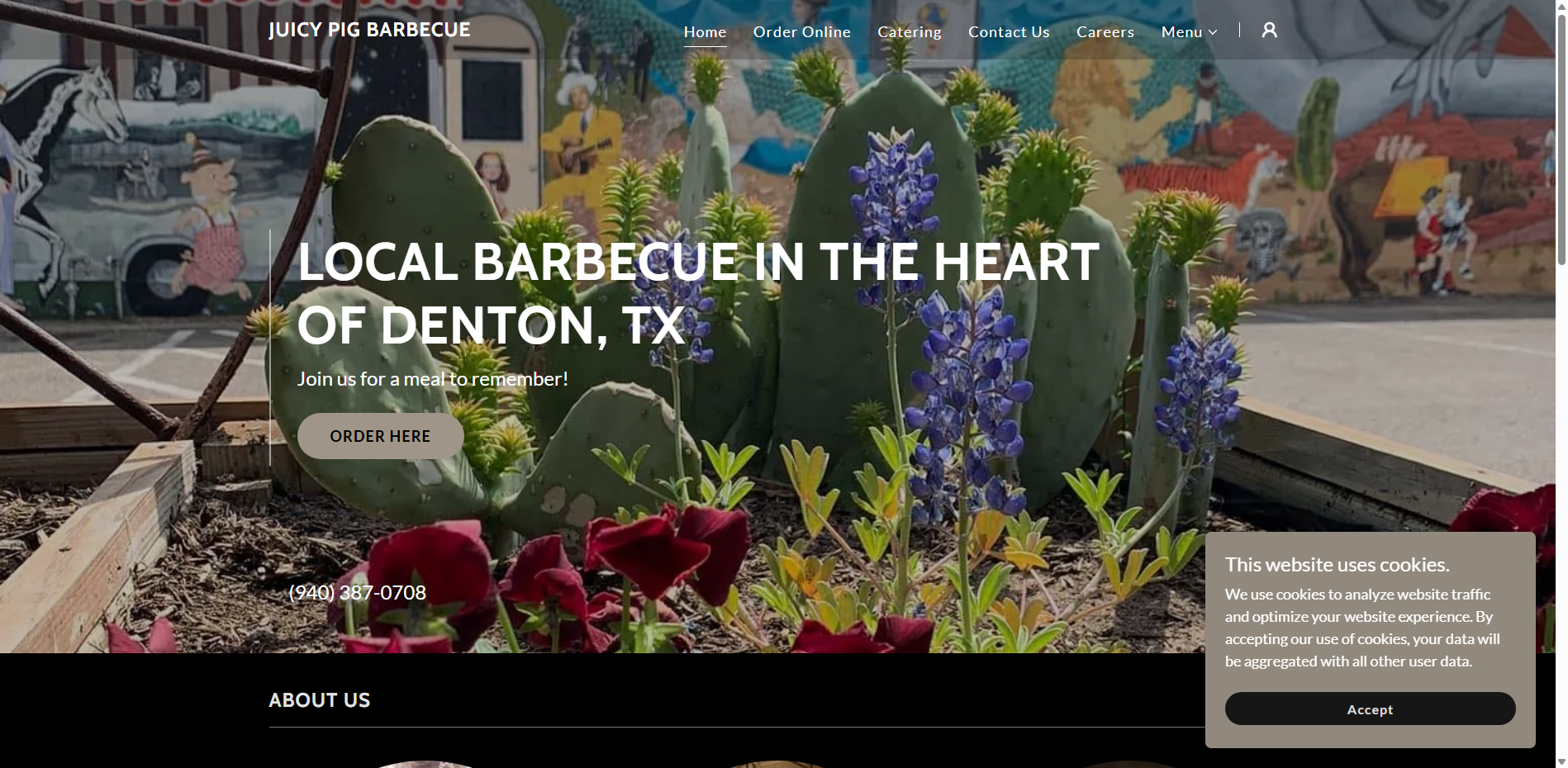
Task: Call the (940) 387-0708 phone number
Action: (357, 593)
